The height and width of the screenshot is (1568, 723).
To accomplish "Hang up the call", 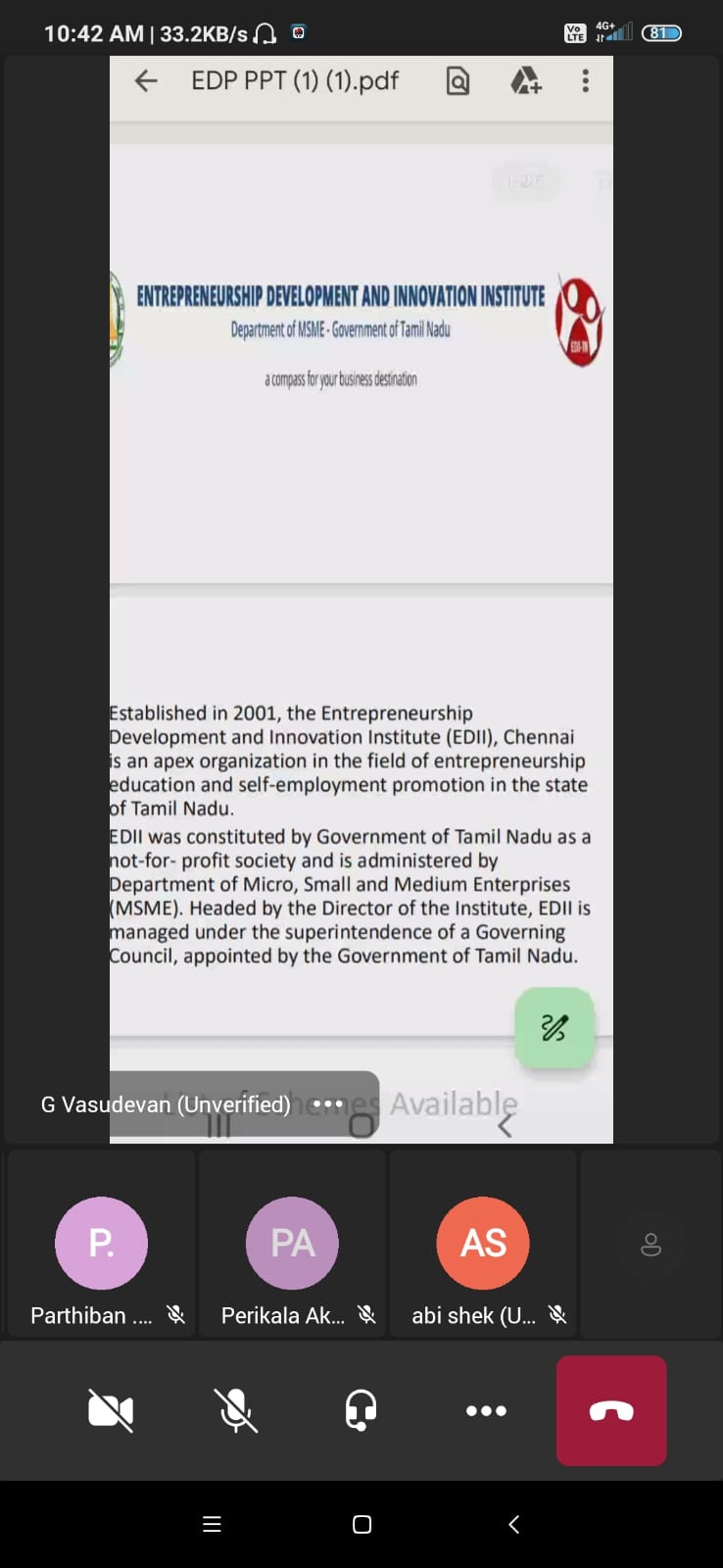I will [x=611, y=1410].
